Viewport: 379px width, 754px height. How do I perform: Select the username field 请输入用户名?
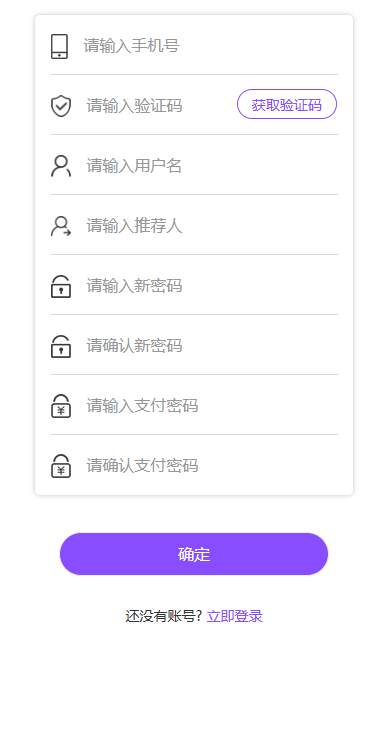(212, 165)
